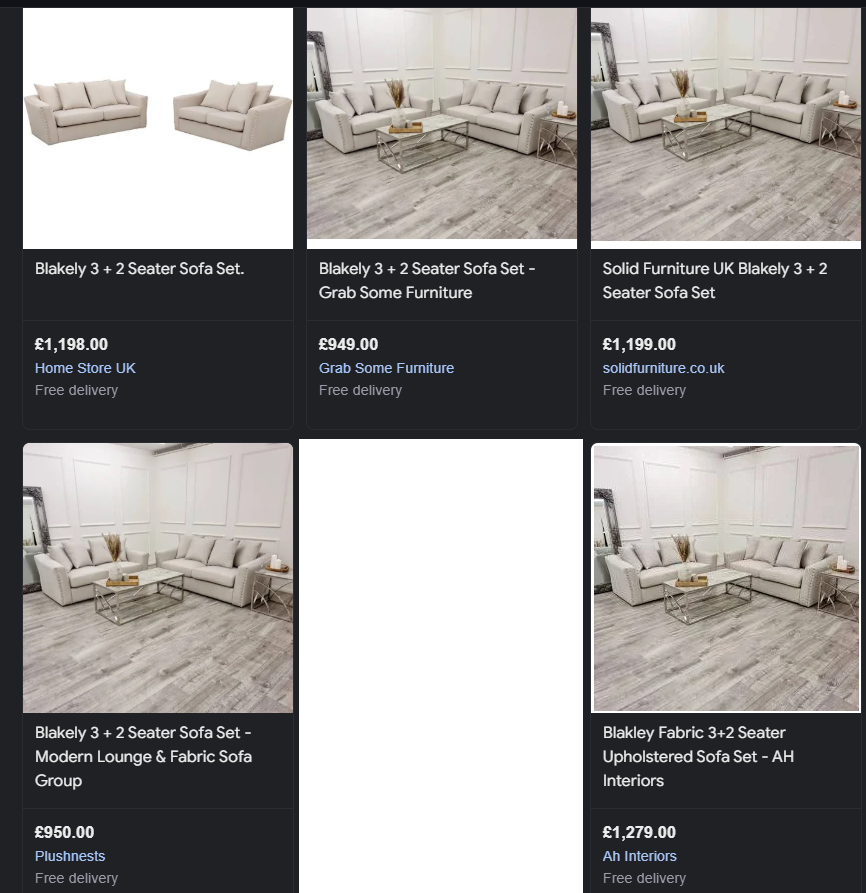Open the Plushnests Modern Lounge sofa card
The image size is (866, 893).
(143, 756)
